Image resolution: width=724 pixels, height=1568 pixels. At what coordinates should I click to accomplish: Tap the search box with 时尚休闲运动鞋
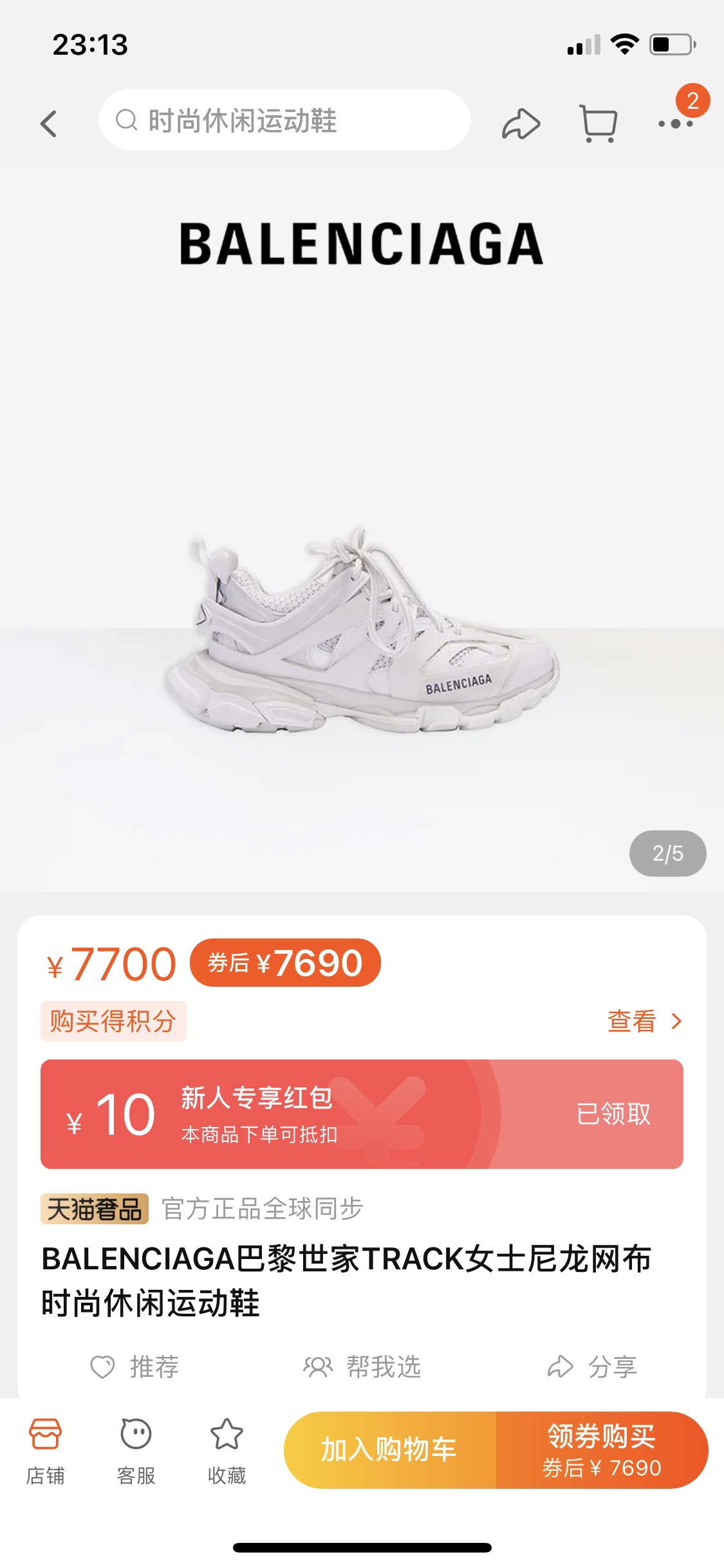click(x=284, y=120)
